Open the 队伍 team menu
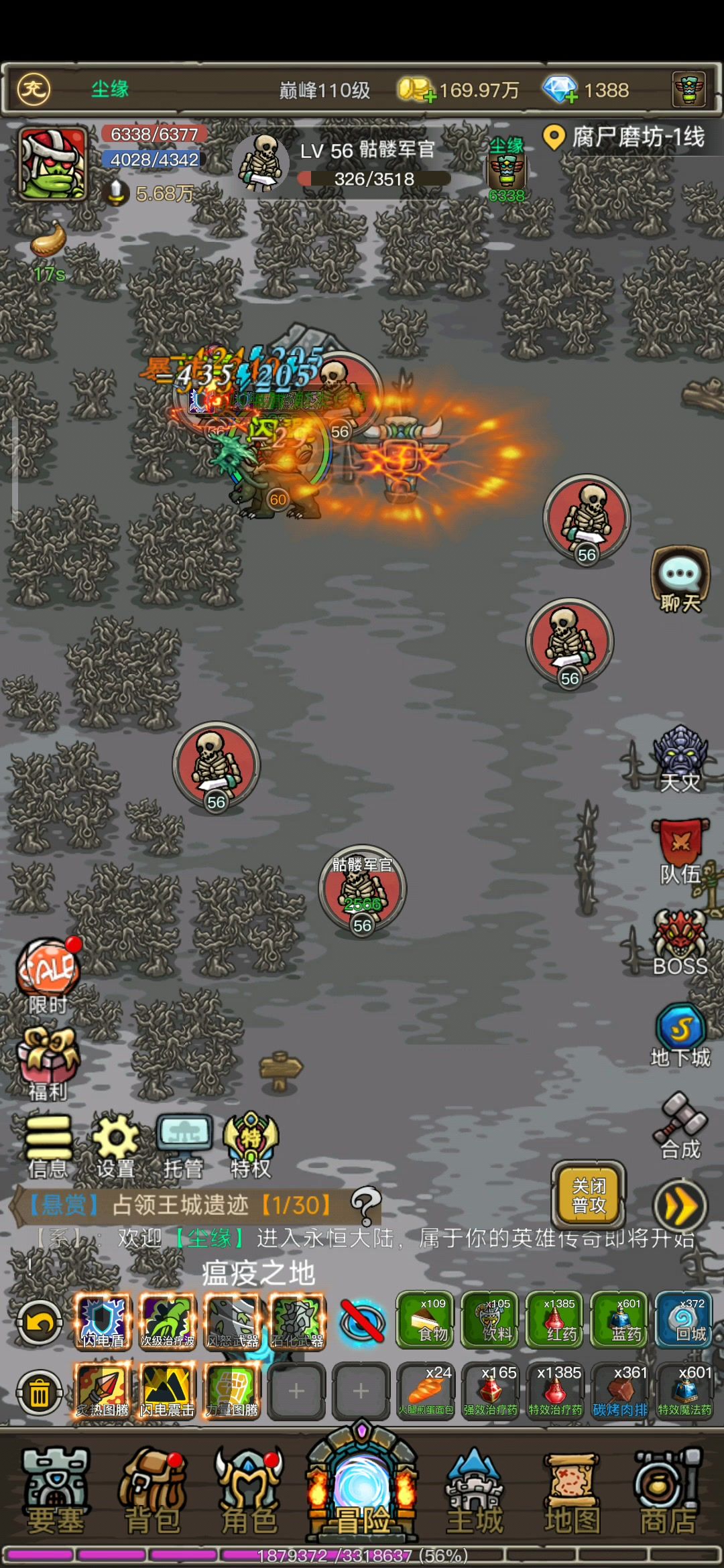The image size is (724, 1568). pos(680,851)
